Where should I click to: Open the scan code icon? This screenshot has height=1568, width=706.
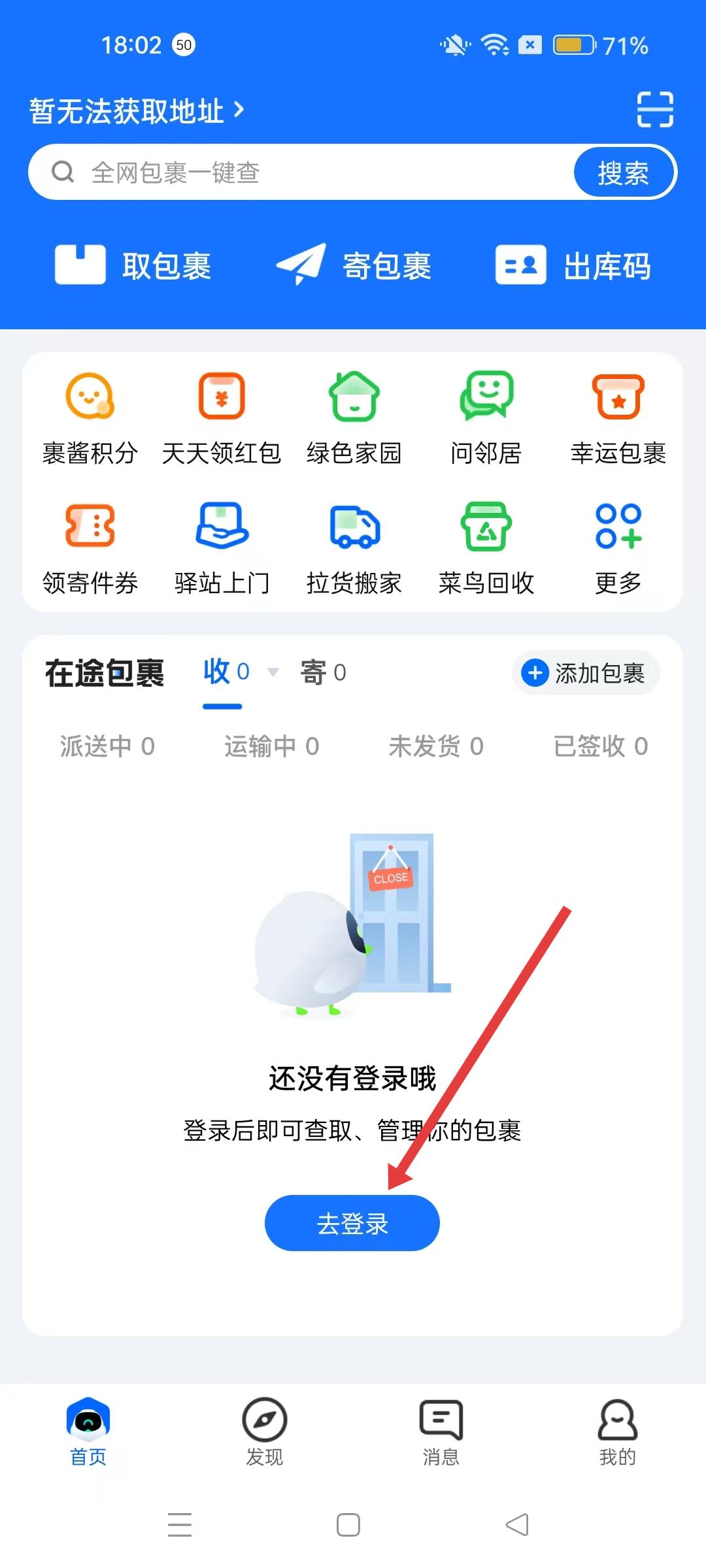point(655,109)
